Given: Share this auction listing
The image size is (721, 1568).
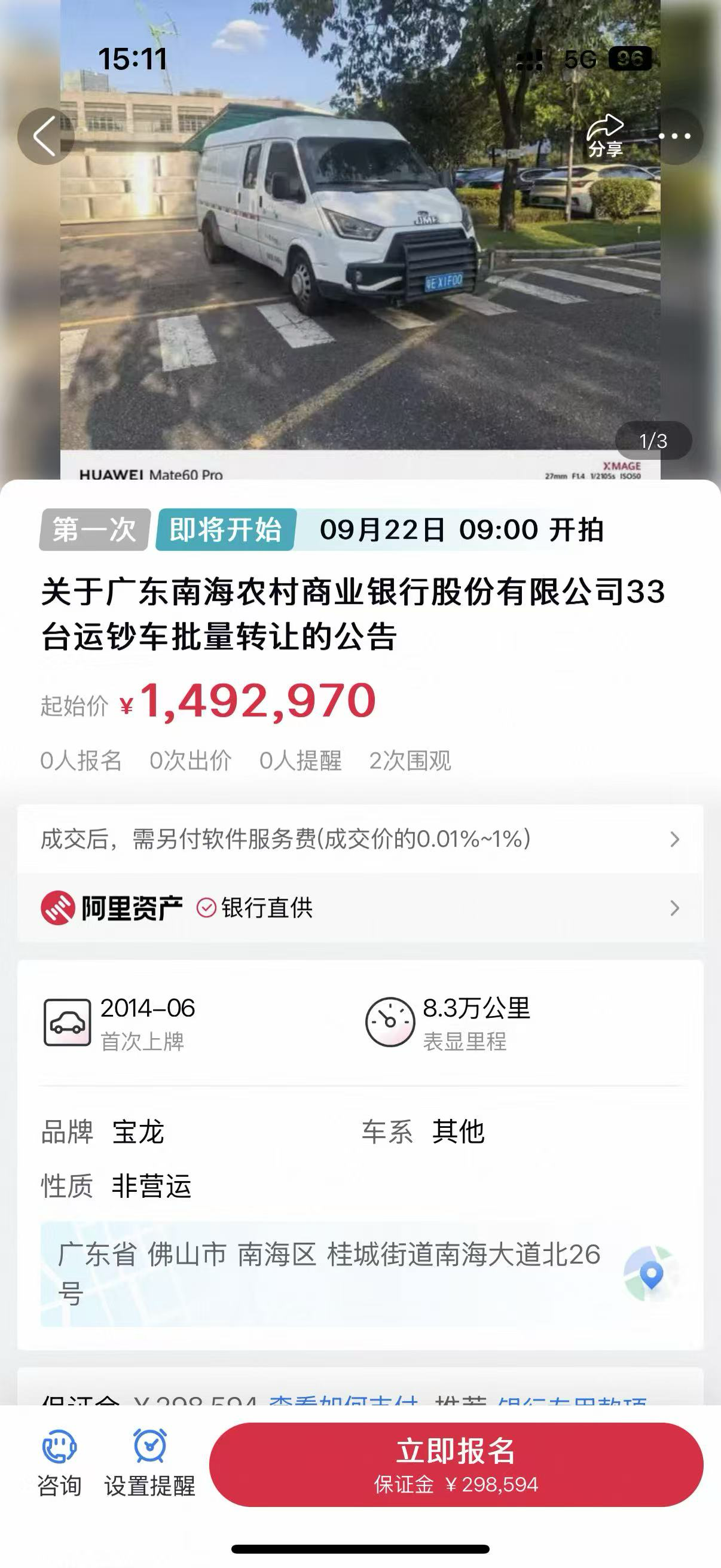Looking at the screenshot, I should click(605, 136).
